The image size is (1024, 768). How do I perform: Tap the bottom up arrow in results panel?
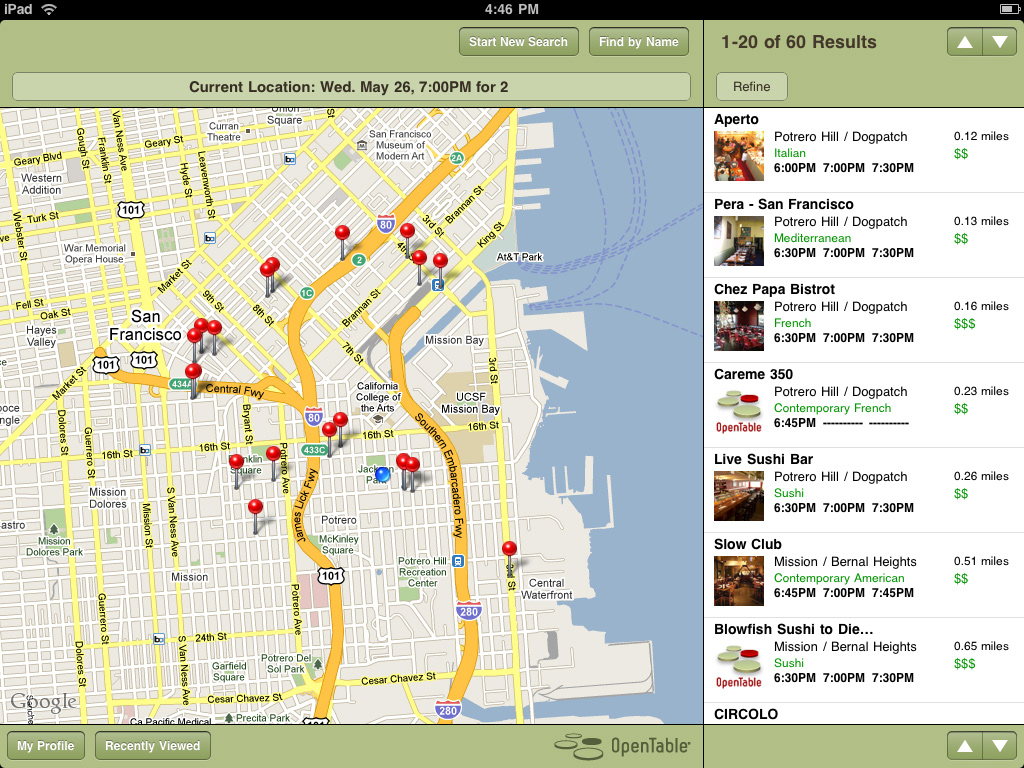(x=965, y=746)
